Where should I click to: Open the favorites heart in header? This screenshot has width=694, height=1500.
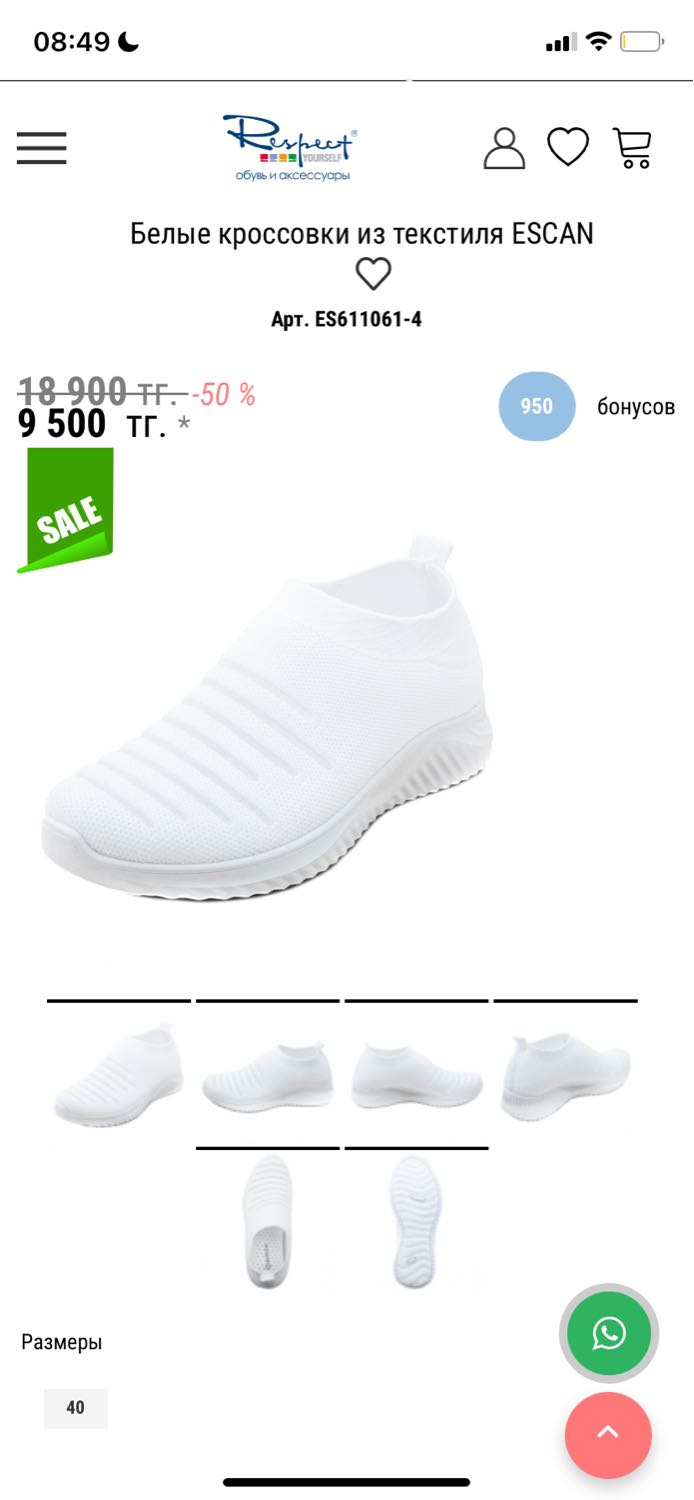[568, 148]
